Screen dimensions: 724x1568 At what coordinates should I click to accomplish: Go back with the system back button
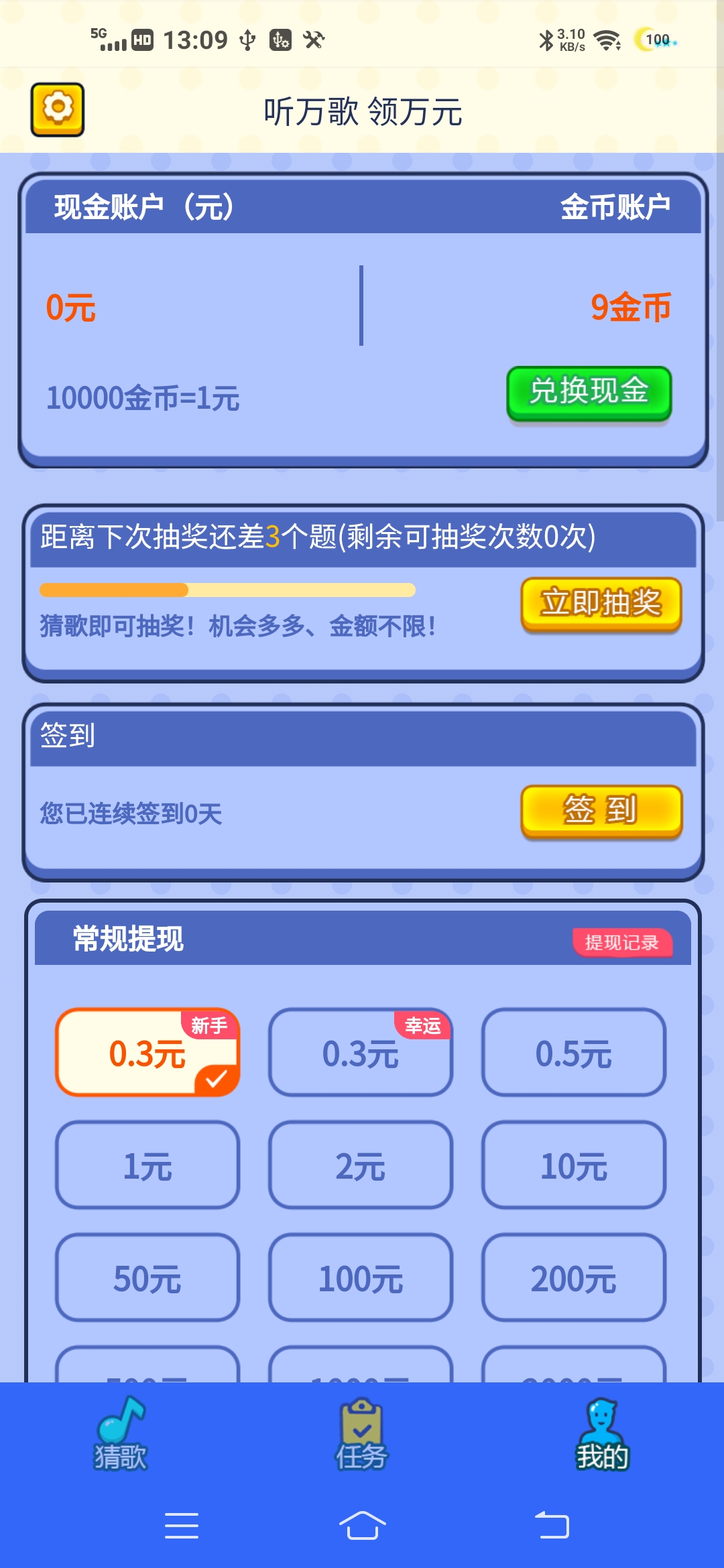click(552, 1526)
